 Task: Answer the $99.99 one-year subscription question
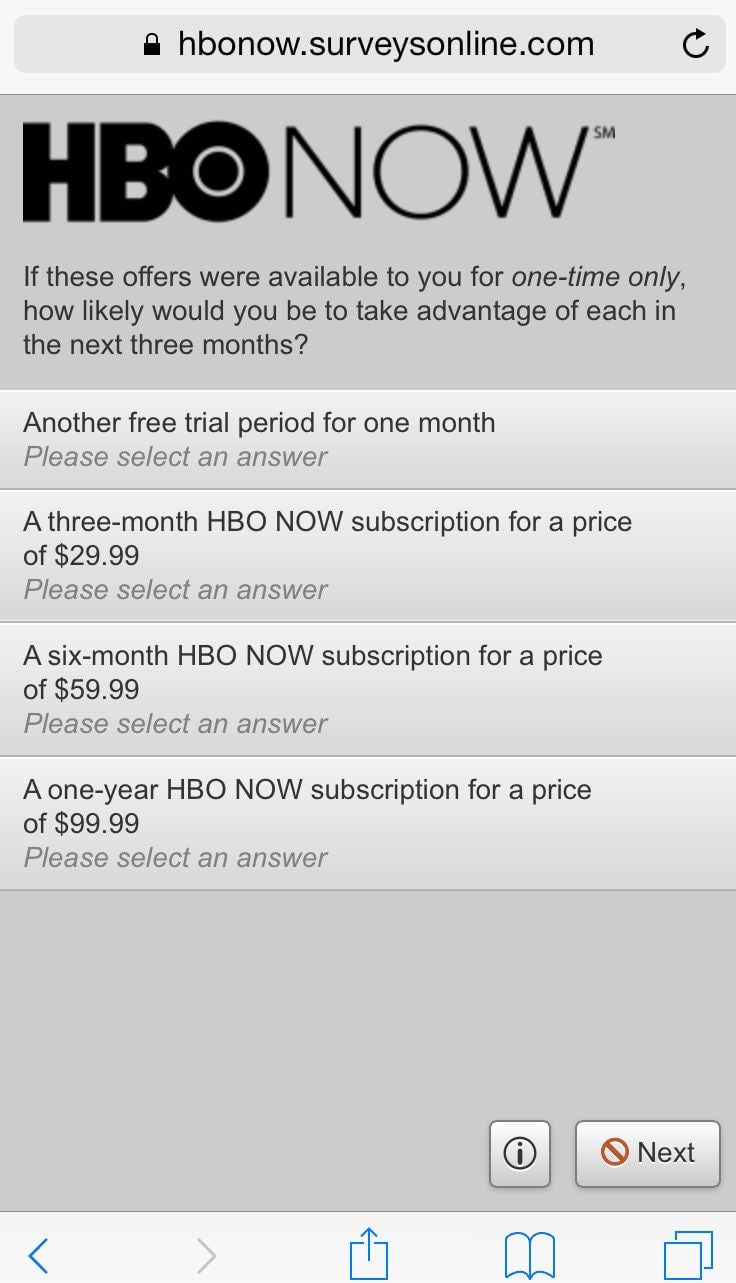[x=368, y=824]
